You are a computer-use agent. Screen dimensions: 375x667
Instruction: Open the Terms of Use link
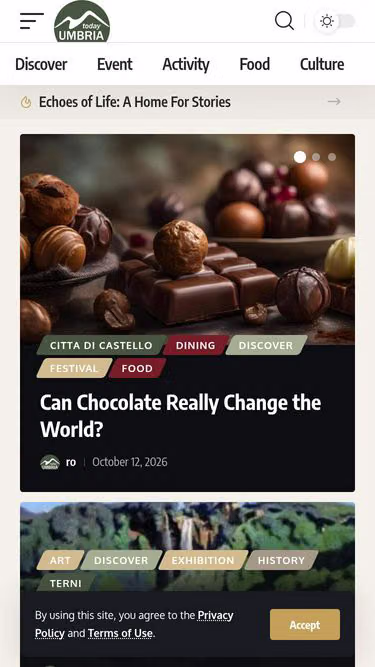pos(120,633)
